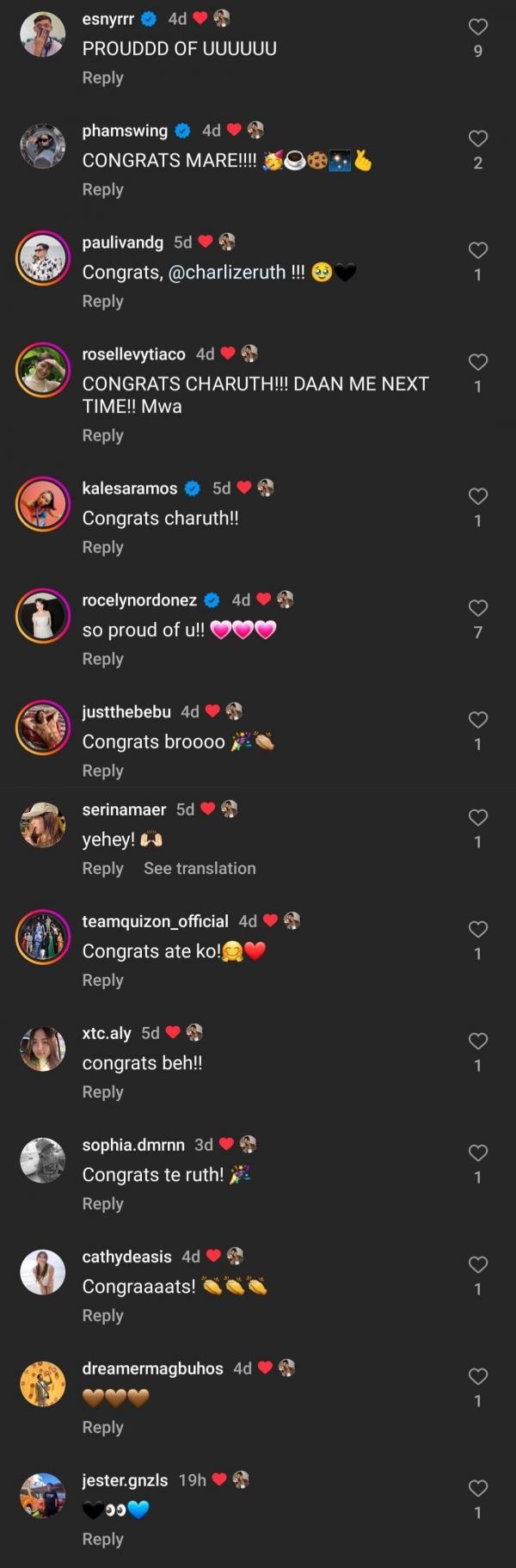The width and height of the screenshot is (516, 1568).
Task: Reply to jester.gnzls's comment
Action: pos(102,1540)
